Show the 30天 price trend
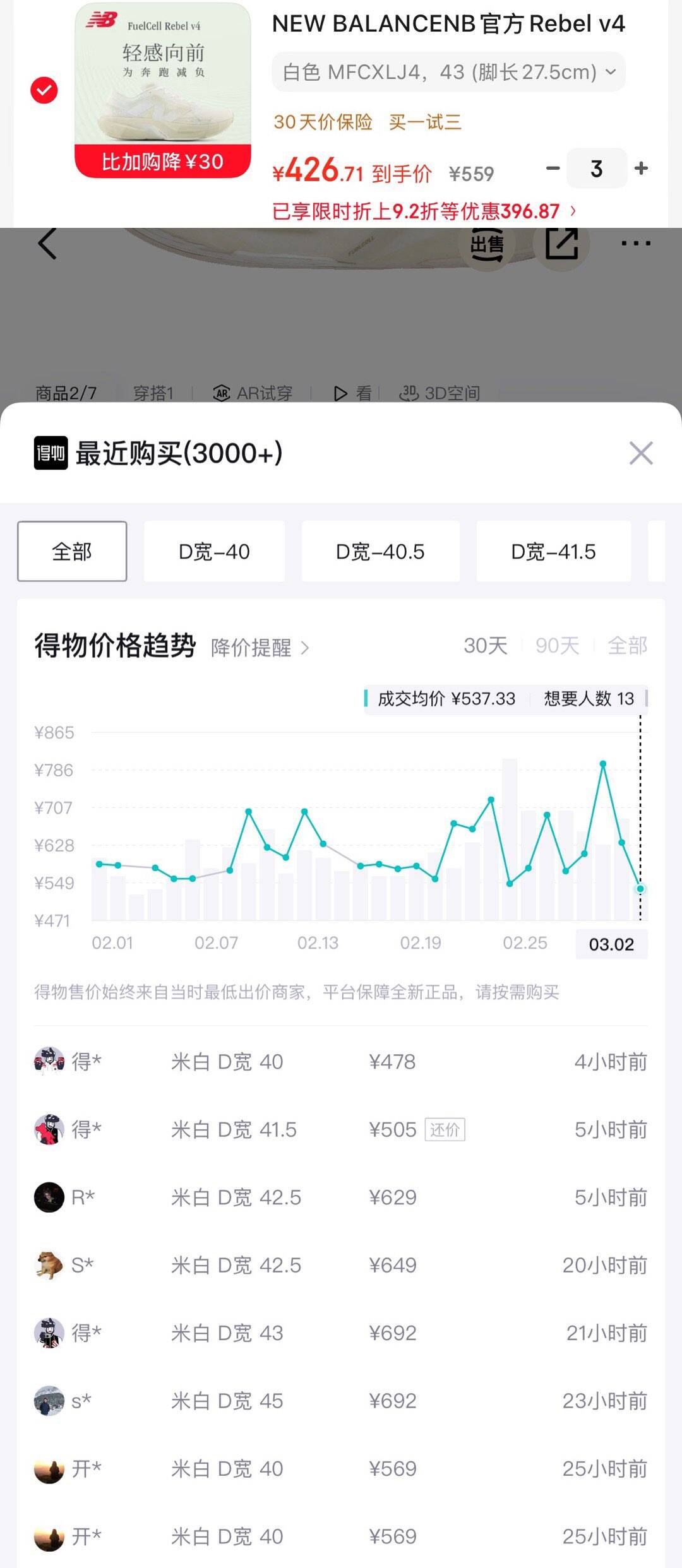The width and height of the screenshot is (682, 1568). tap(486, 646)
